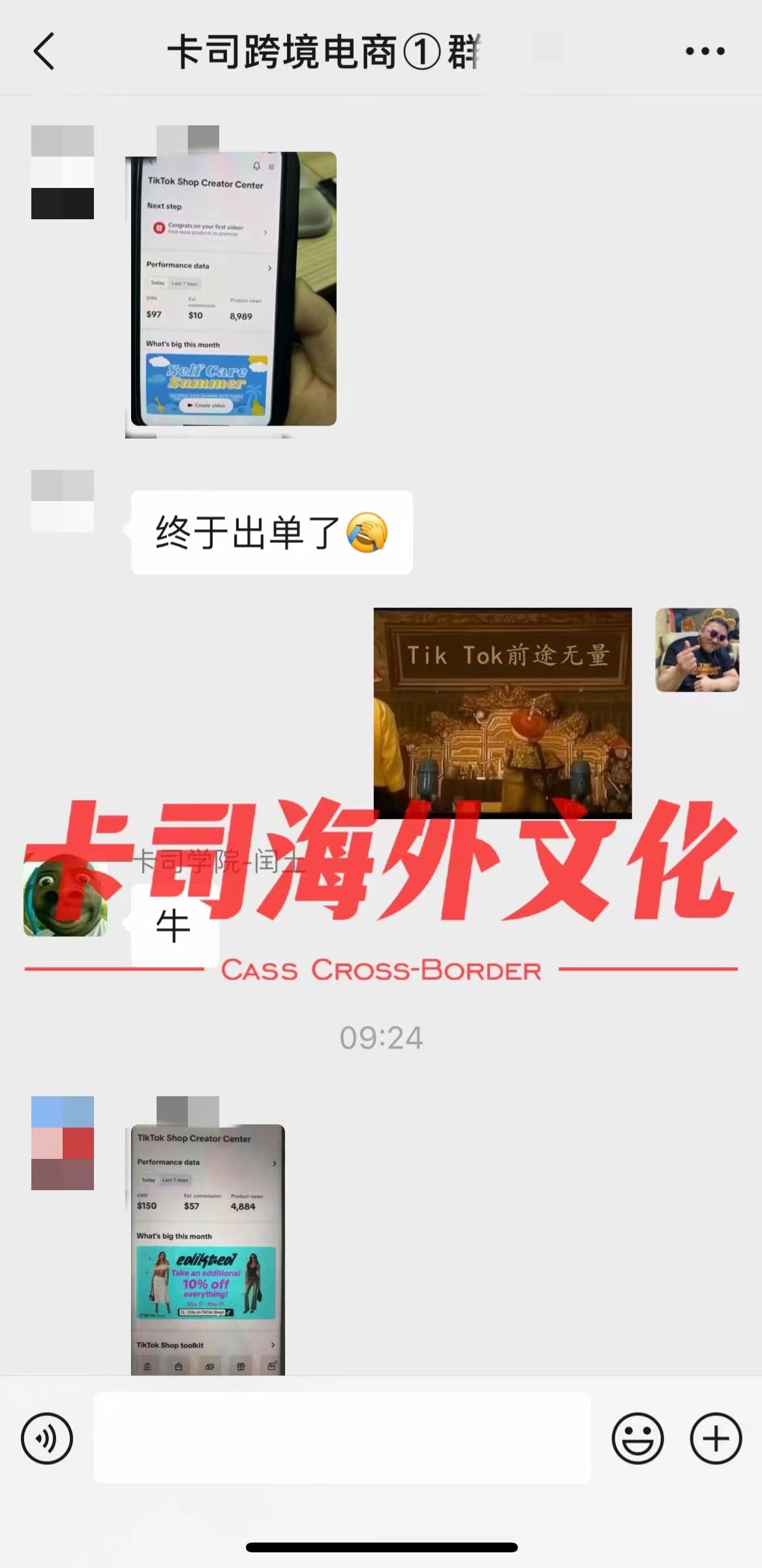
Task: Open own avatar with the thumbs-up man
Action: tap(697, 650)
